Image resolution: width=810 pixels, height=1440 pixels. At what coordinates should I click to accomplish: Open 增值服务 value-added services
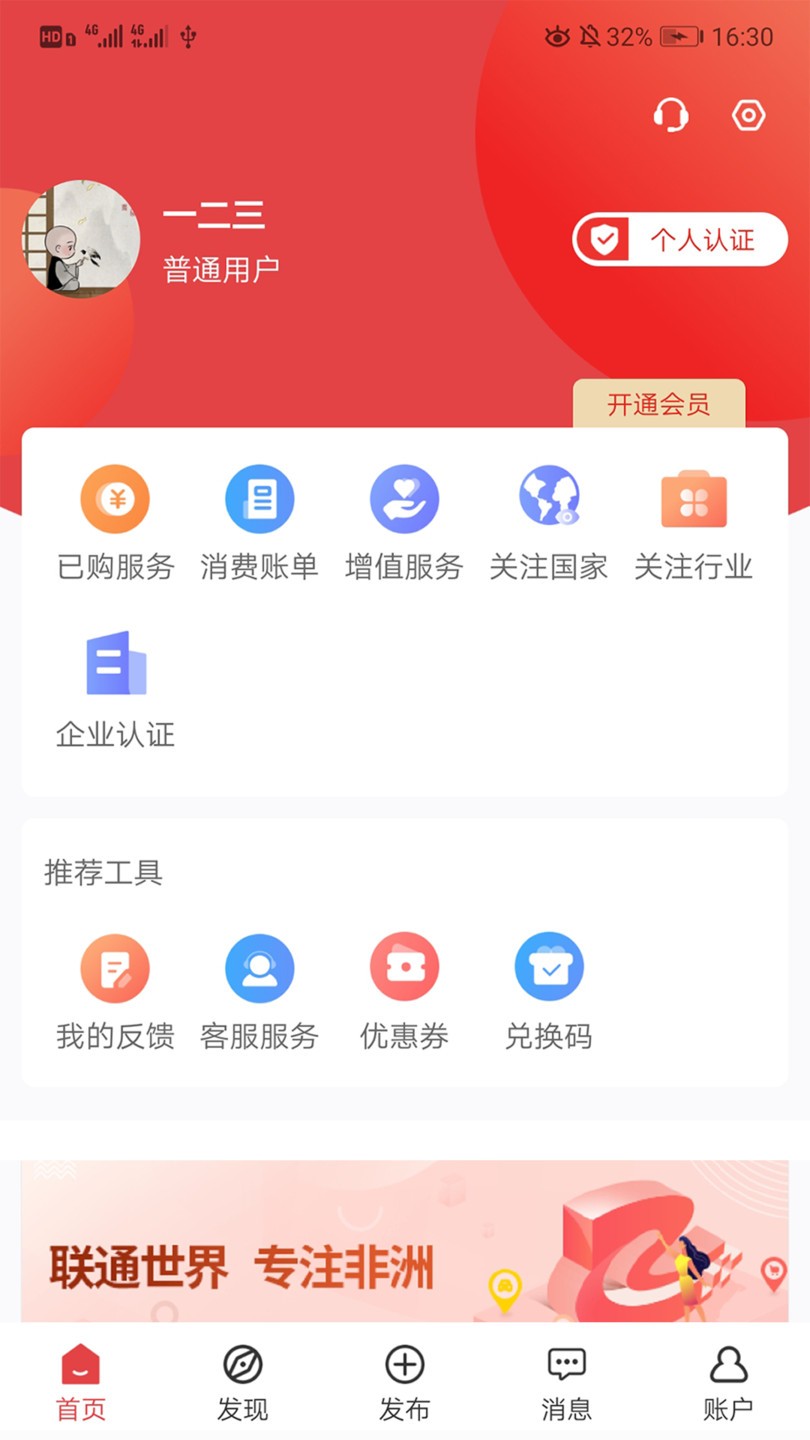(x=404, y=498)
